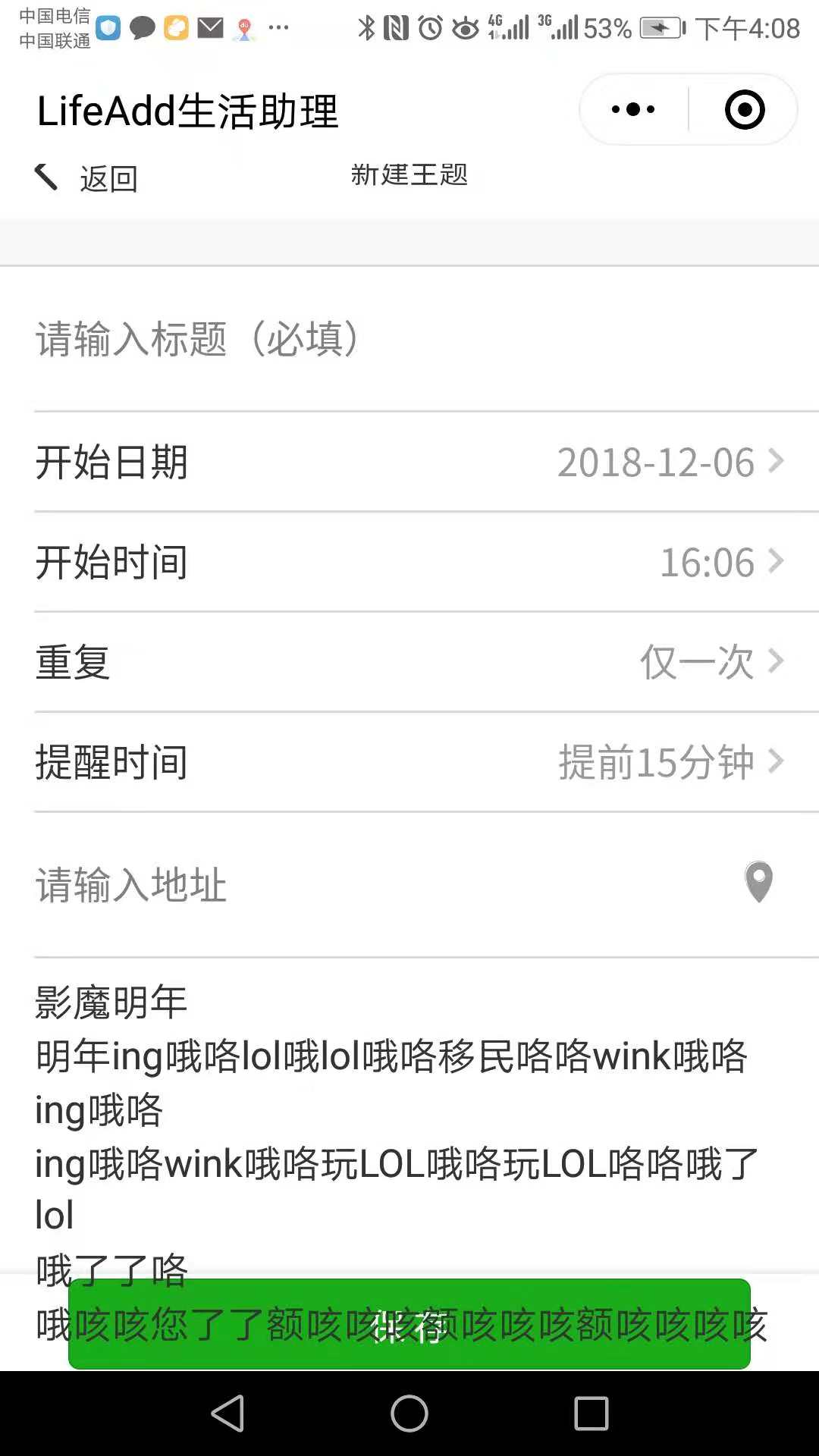Tap the 返回 back button
The height and width of the screenshot is (1456, 819).
pyautogui.click(x=86, y=179)
